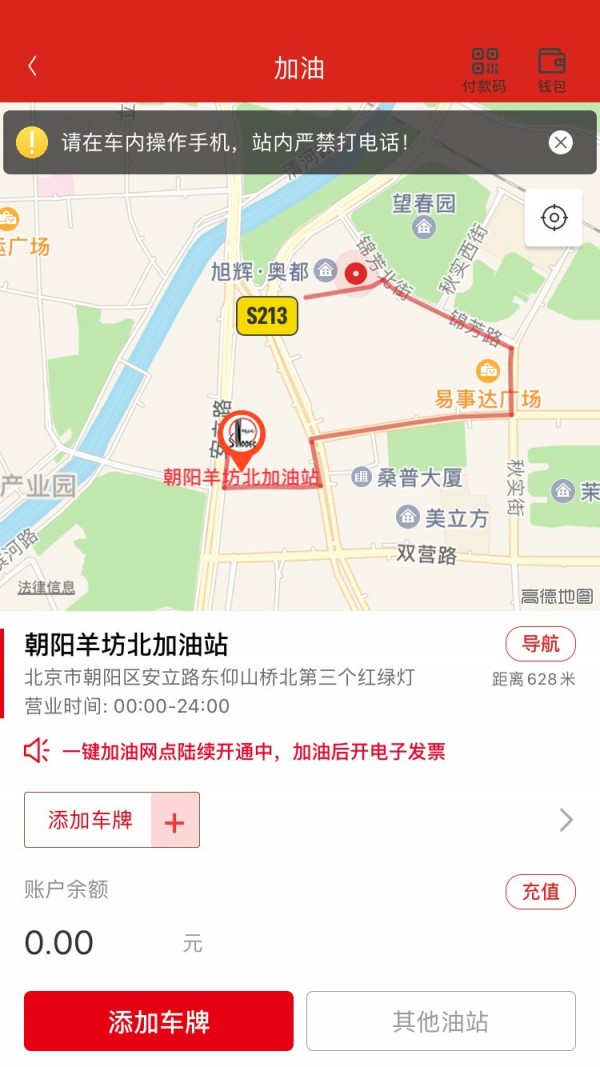Open 法律信息 legal information link
600x1067 pixels.
[x=46, y=588]
